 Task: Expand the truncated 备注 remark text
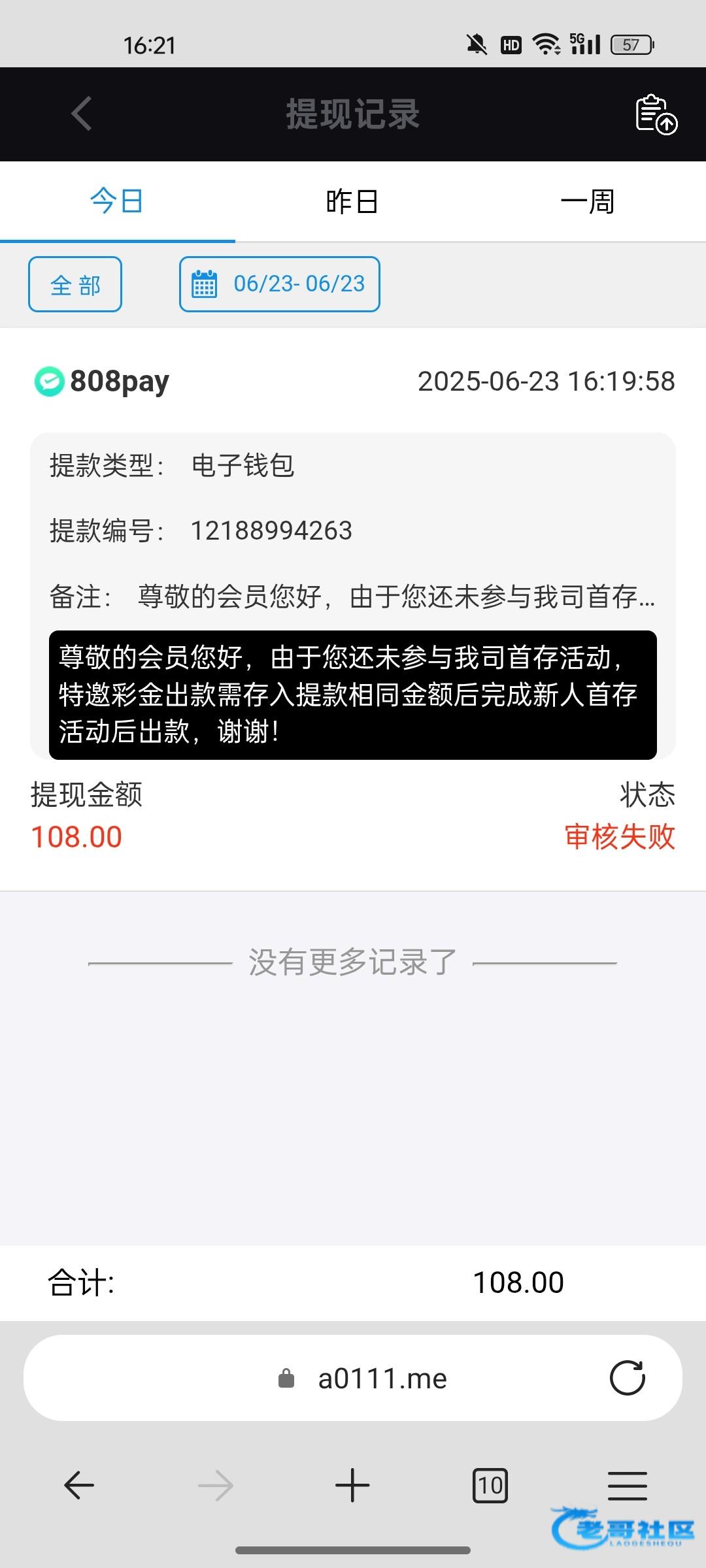point(397,596)
